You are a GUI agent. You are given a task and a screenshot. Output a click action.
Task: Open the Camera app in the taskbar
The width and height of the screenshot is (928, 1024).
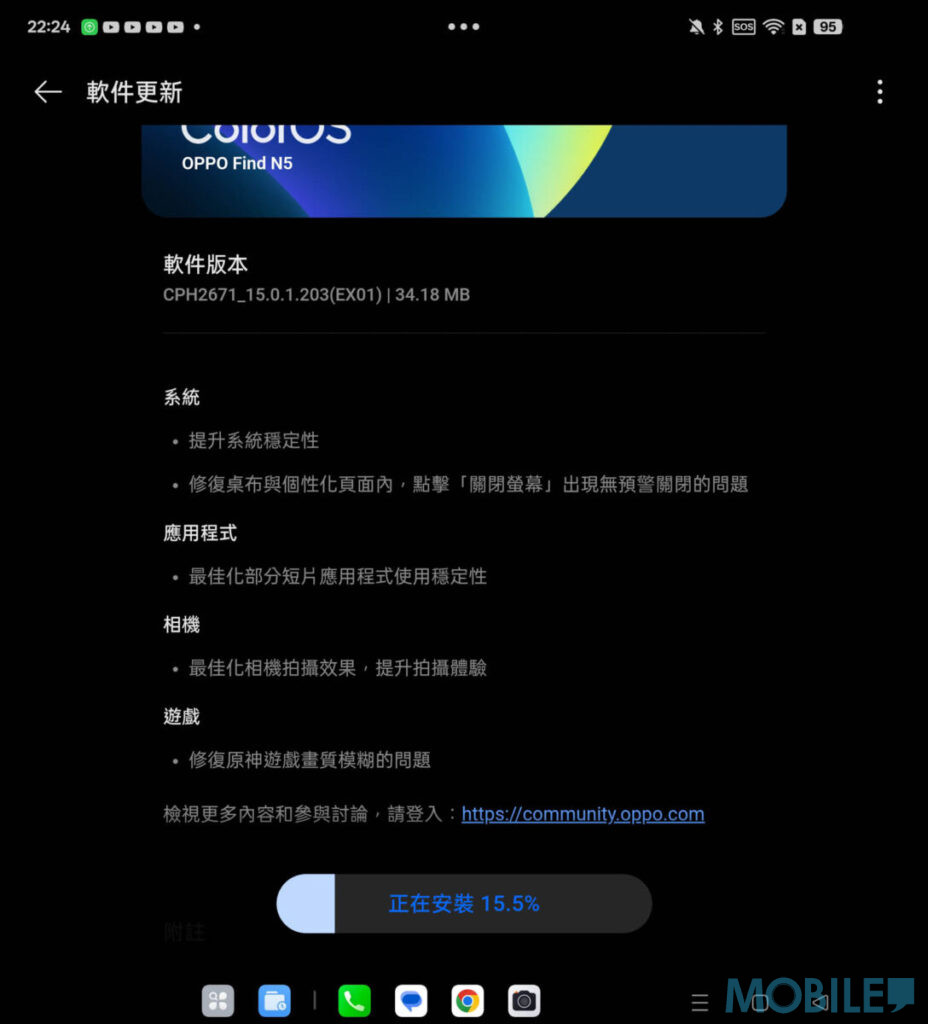point(523,1000)
